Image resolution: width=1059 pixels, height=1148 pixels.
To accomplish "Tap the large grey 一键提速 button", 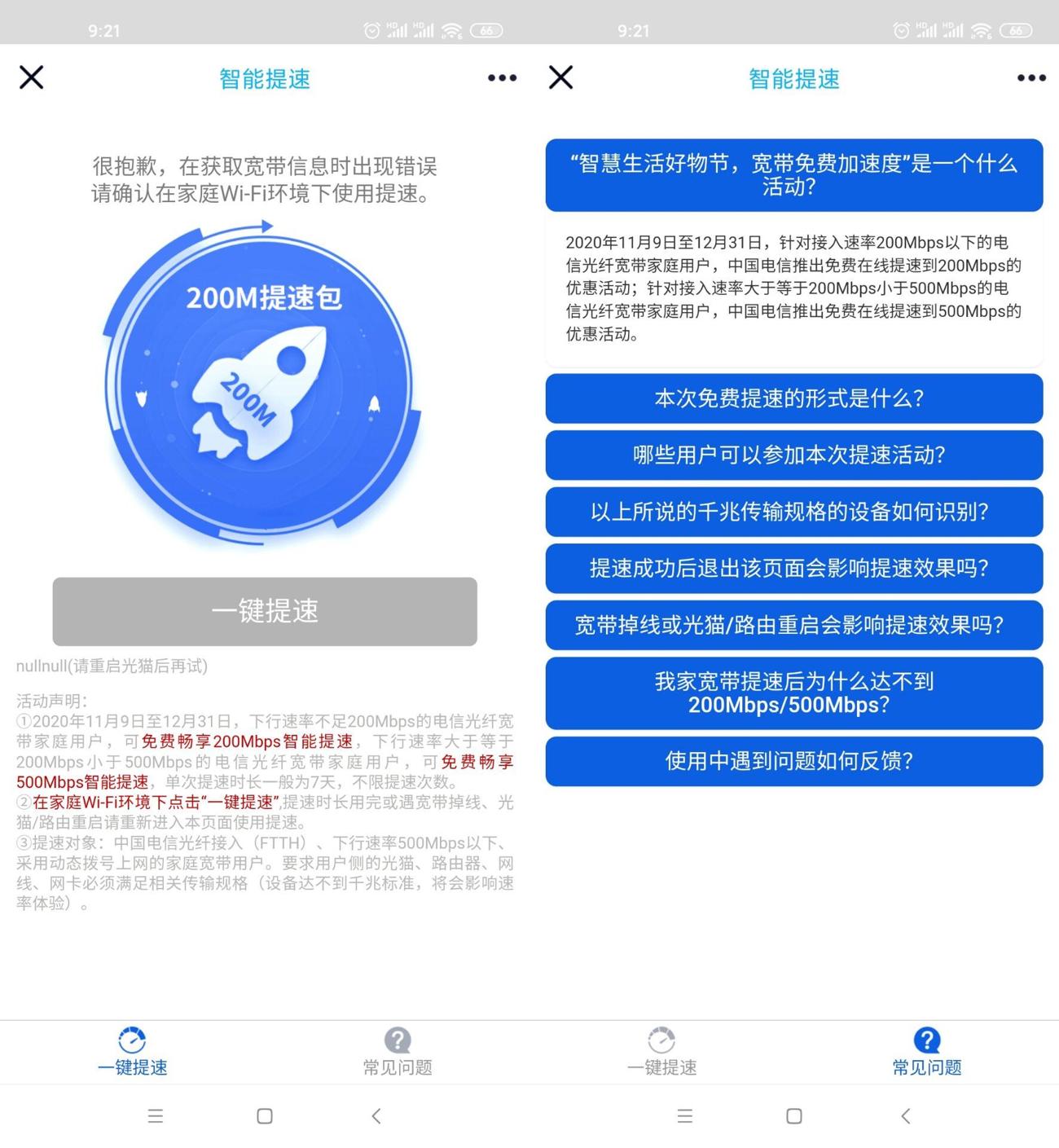I will (265, 611).
